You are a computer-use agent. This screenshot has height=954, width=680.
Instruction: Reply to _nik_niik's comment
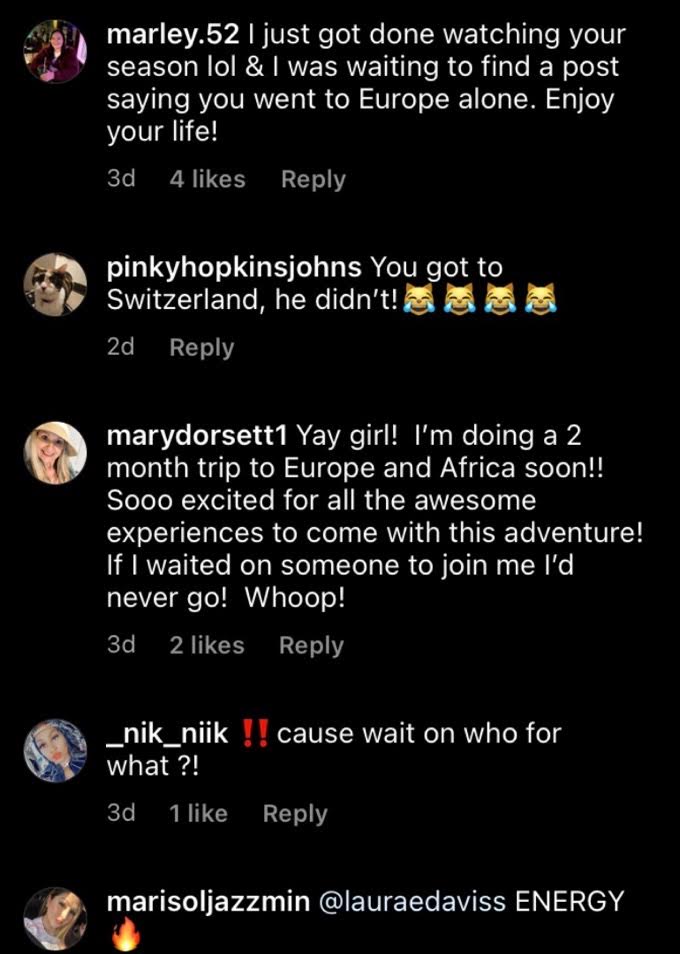point(295,813)
